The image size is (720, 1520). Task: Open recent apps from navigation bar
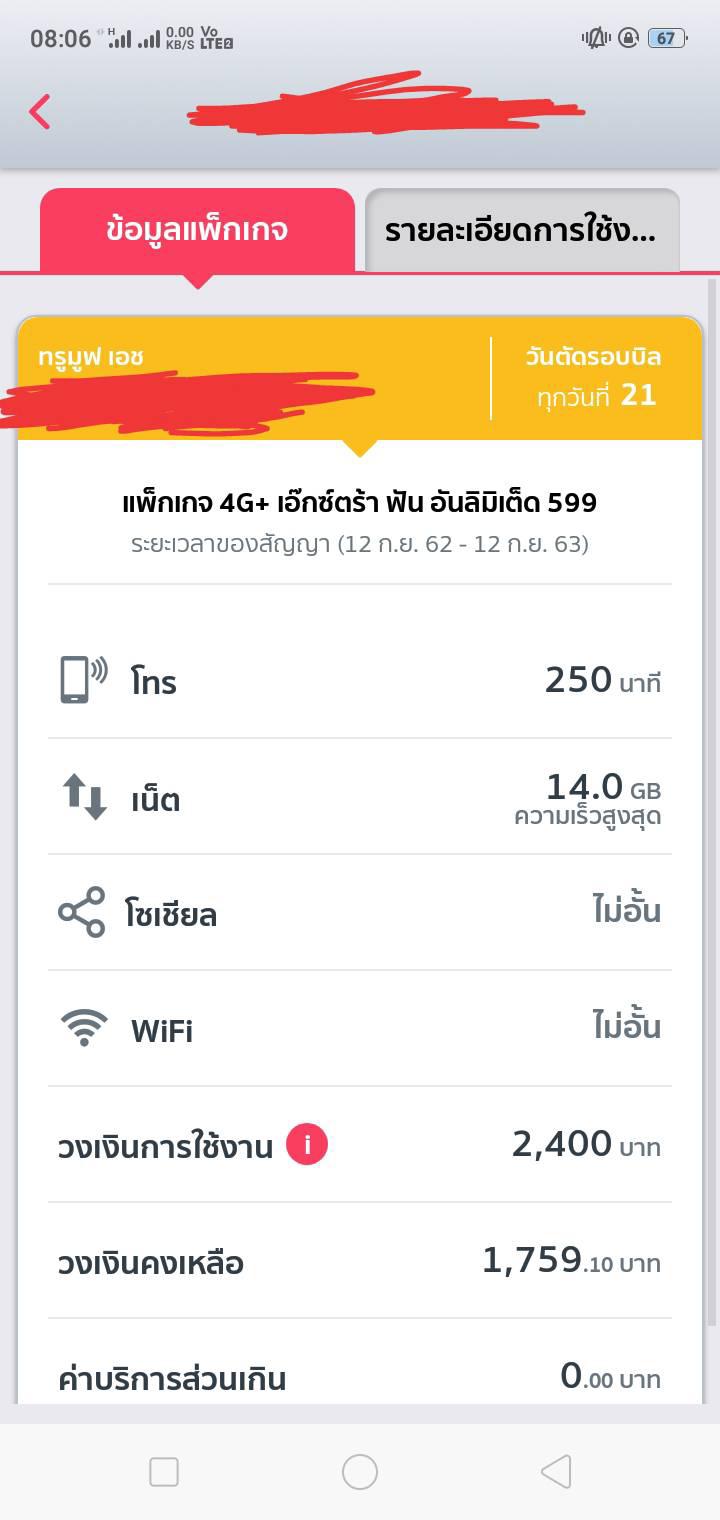(x=164, y=1472)
